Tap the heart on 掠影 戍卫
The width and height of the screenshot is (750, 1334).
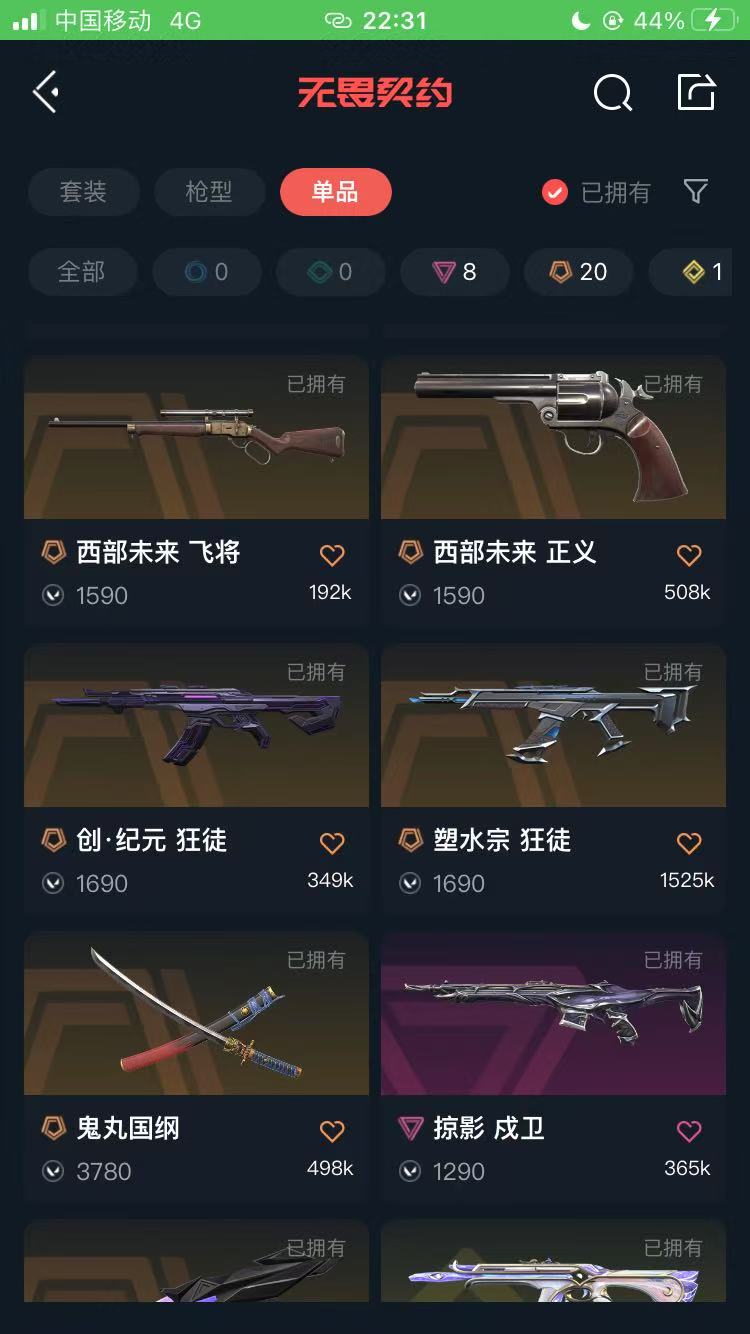click(x=689, y=1131)
